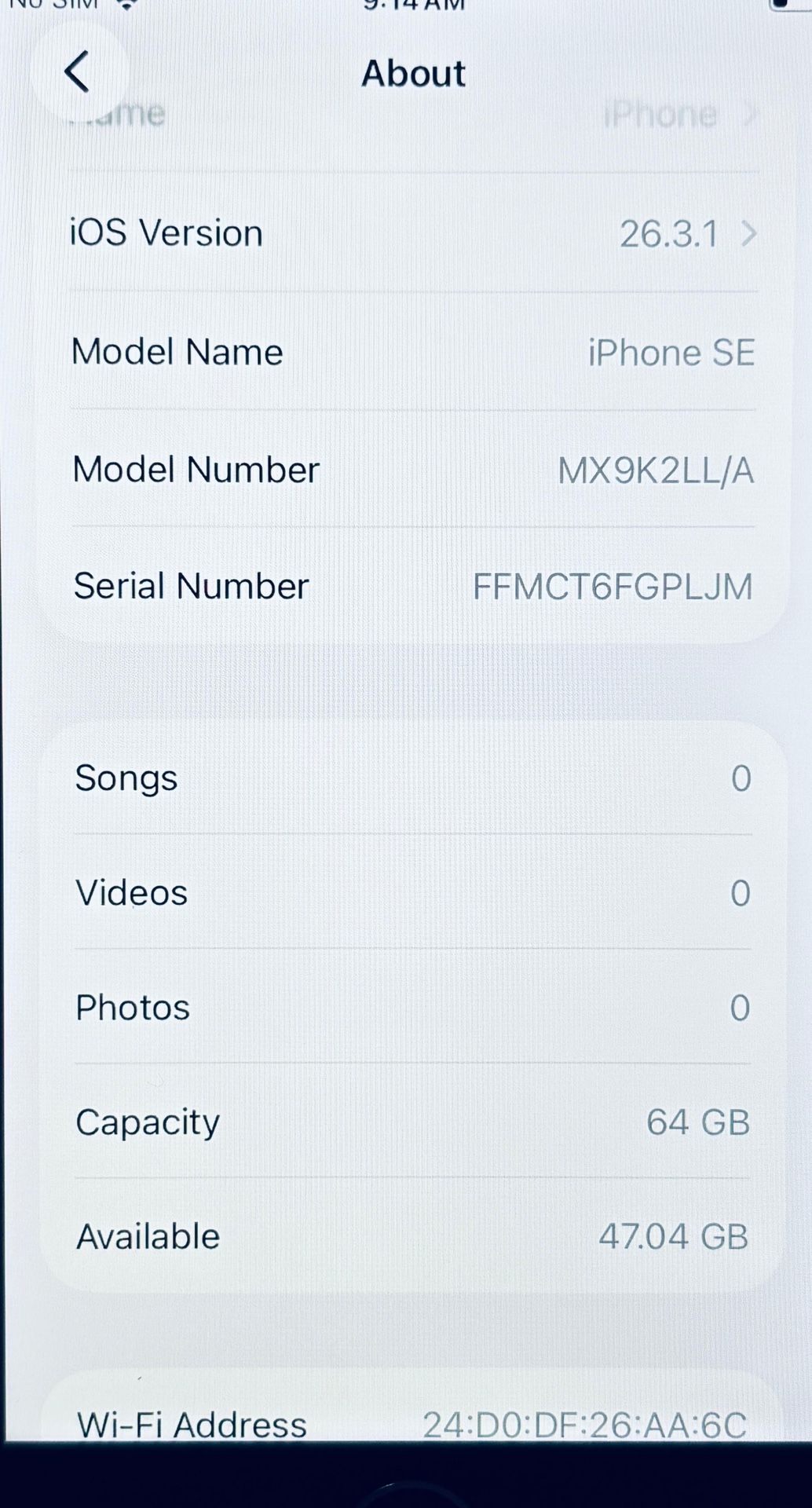Viewport: 812px width, 1508px height.
Task: Open the iOS Version 26.3.1 details
Action: pos(414,233)
